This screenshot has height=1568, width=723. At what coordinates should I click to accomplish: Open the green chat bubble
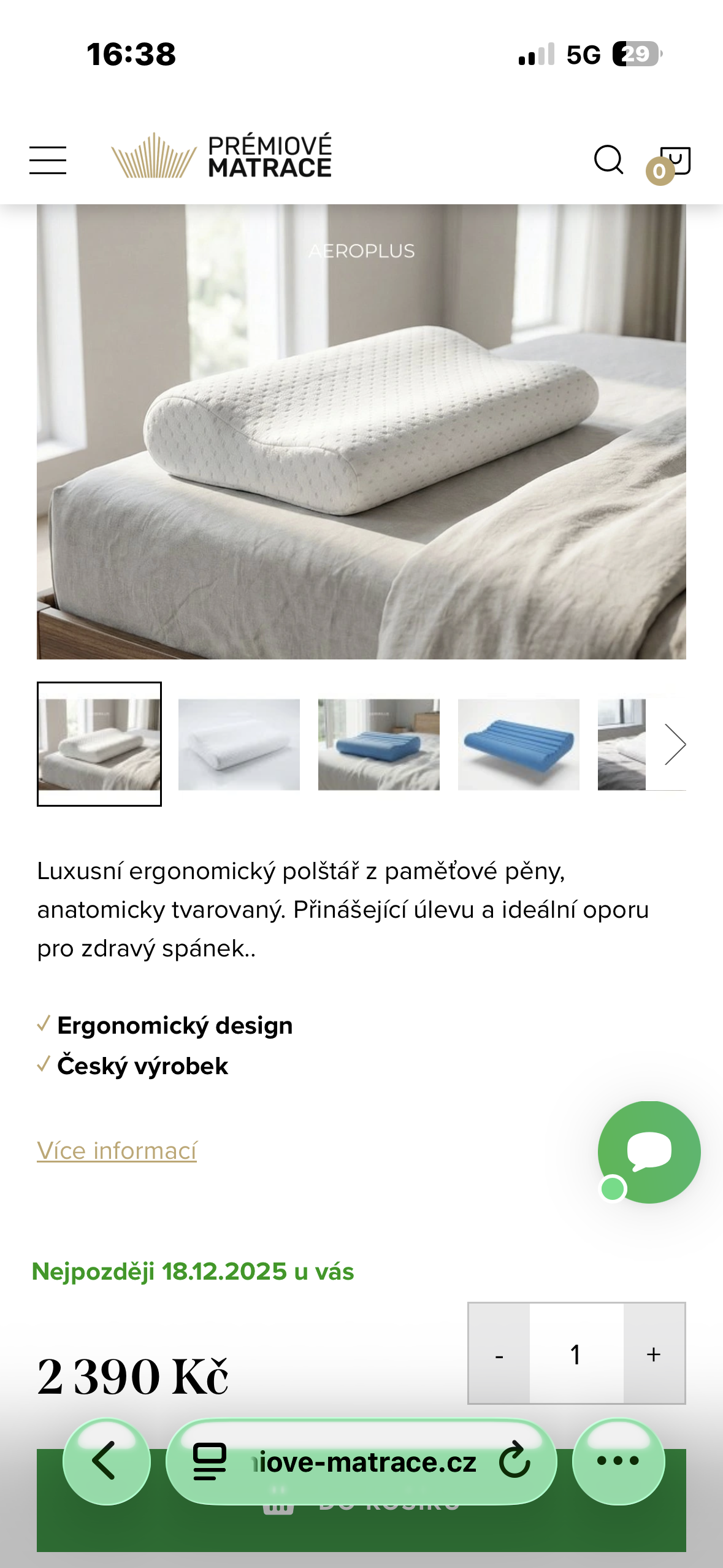pyautogui.click(x=649, y=1152)
